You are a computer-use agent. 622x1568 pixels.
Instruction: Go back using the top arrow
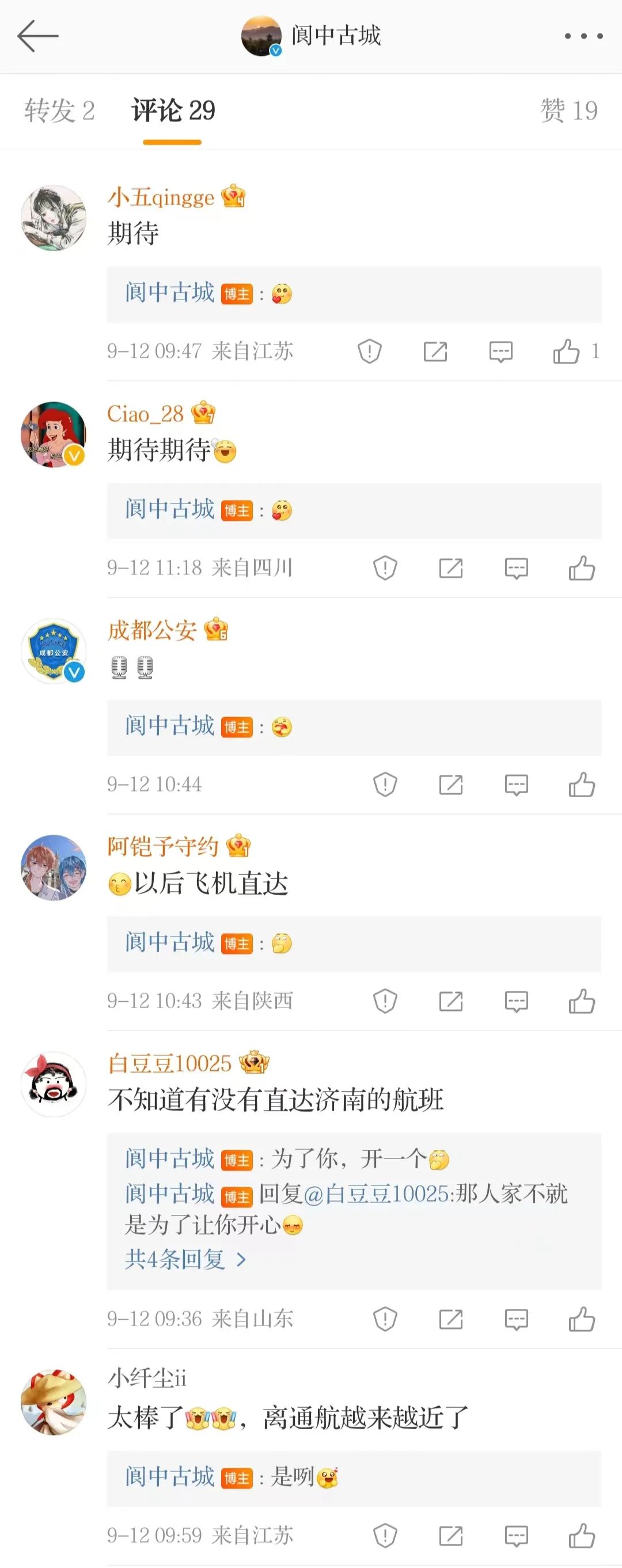38,36
